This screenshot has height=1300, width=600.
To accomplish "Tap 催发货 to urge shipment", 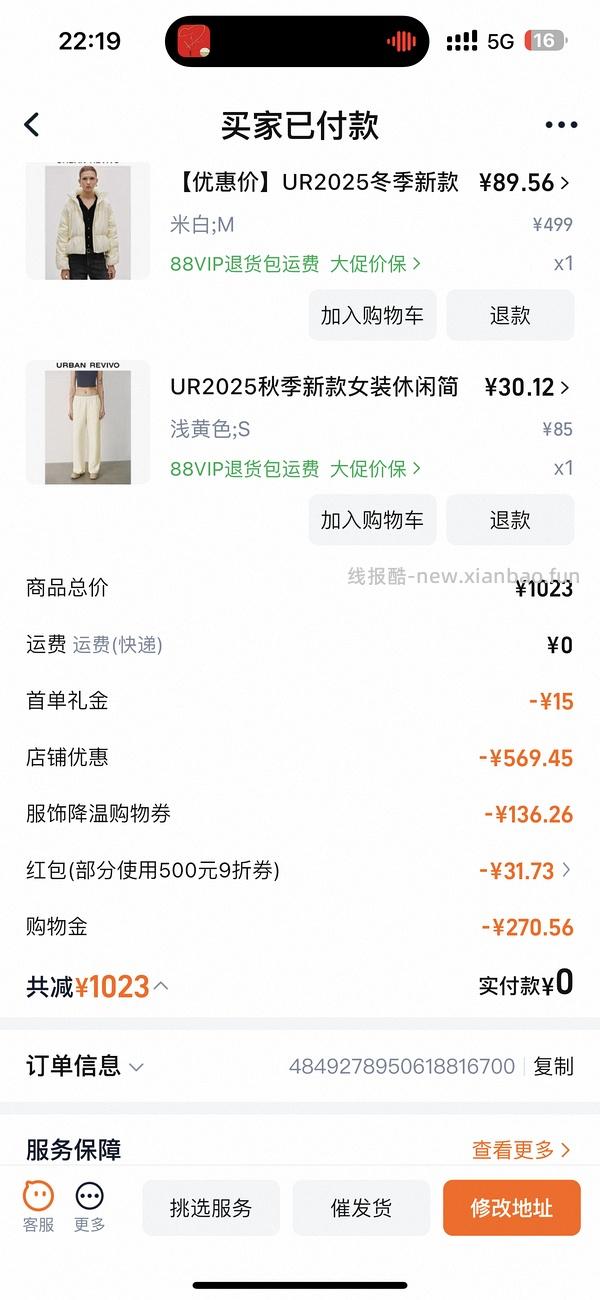I will [361, 1208].
